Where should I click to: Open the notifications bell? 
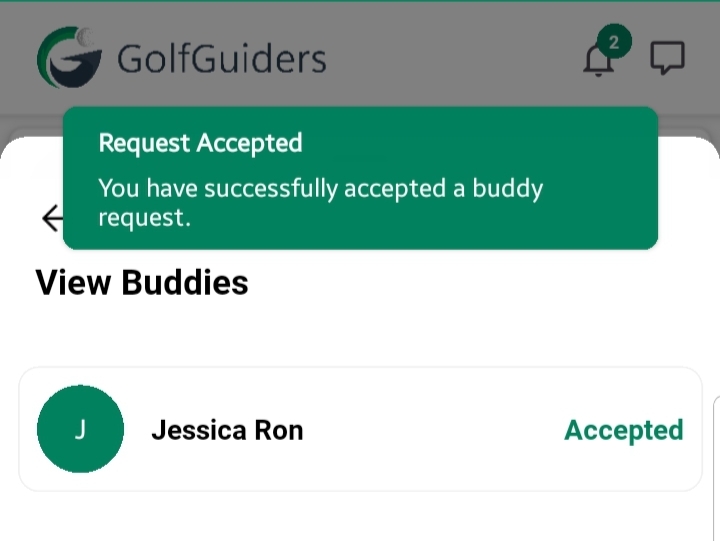[x=599, y=59]
